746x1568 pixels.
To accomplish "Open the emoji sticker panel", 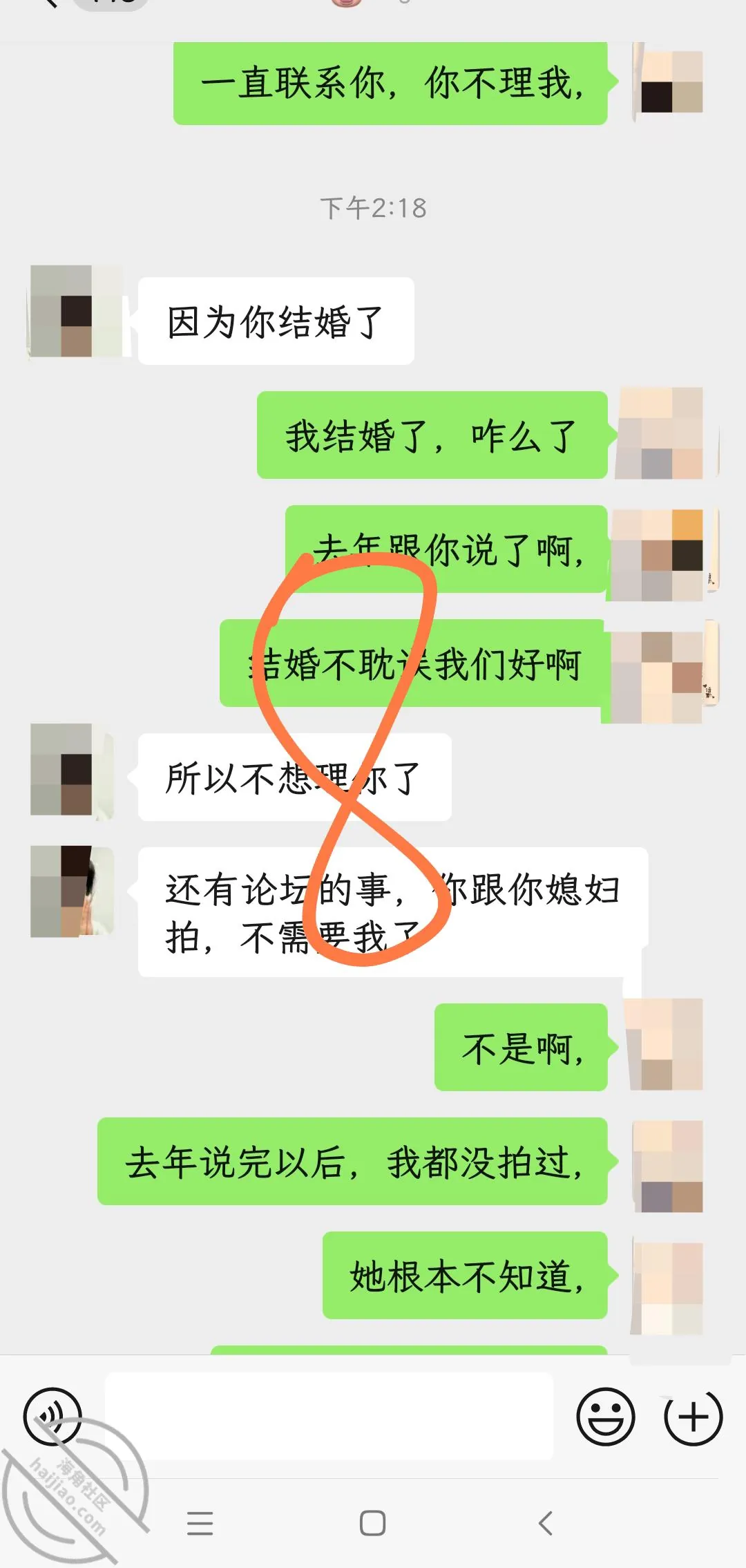I will [x=606, y=1416].
